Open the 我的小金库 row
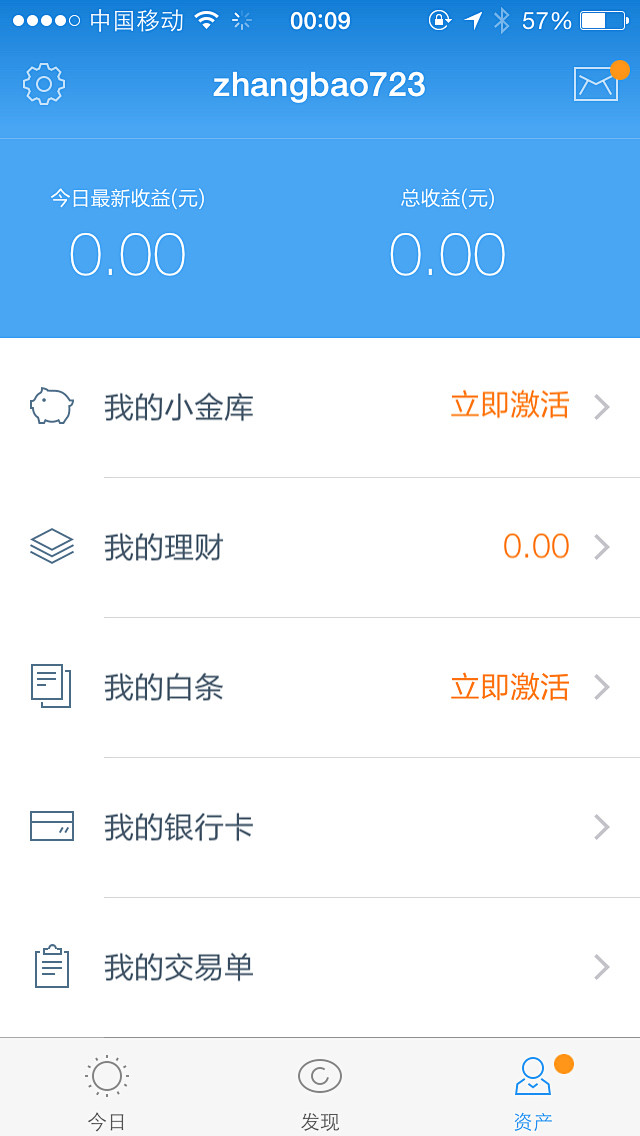The height and width of the screenshot is (1136, 640). (x=320, y=407)
